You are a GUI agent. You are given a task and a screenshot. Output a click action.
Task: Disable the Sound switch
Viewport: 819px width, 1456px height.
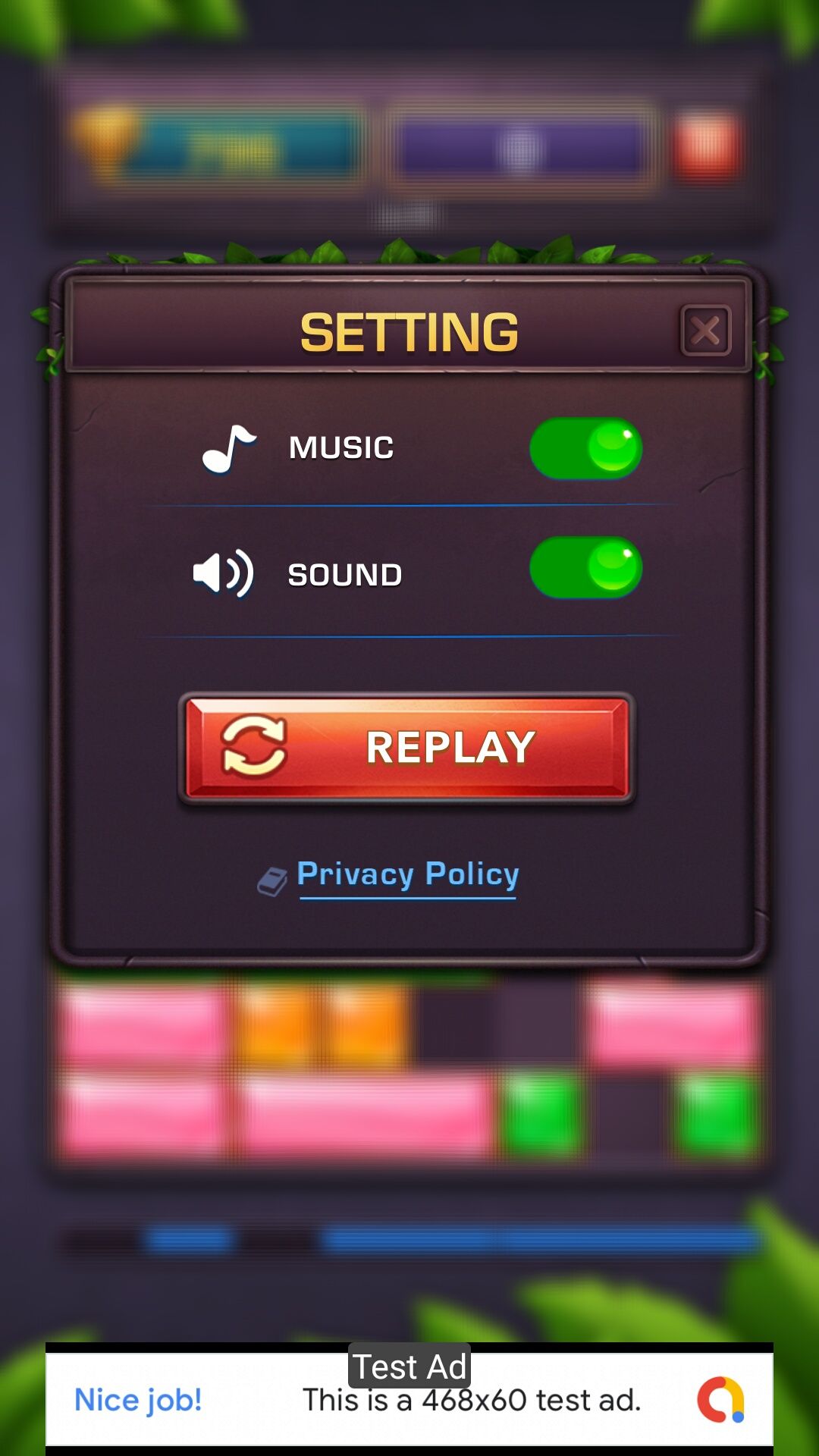point(585,567)
